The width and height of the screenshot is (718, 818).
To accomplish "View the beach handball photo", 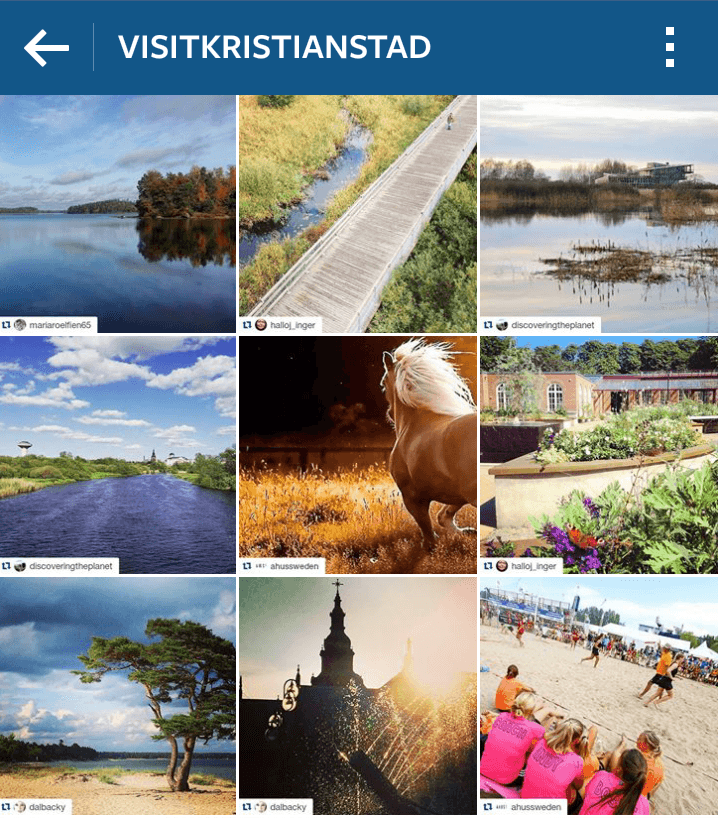I will point(598,695).
